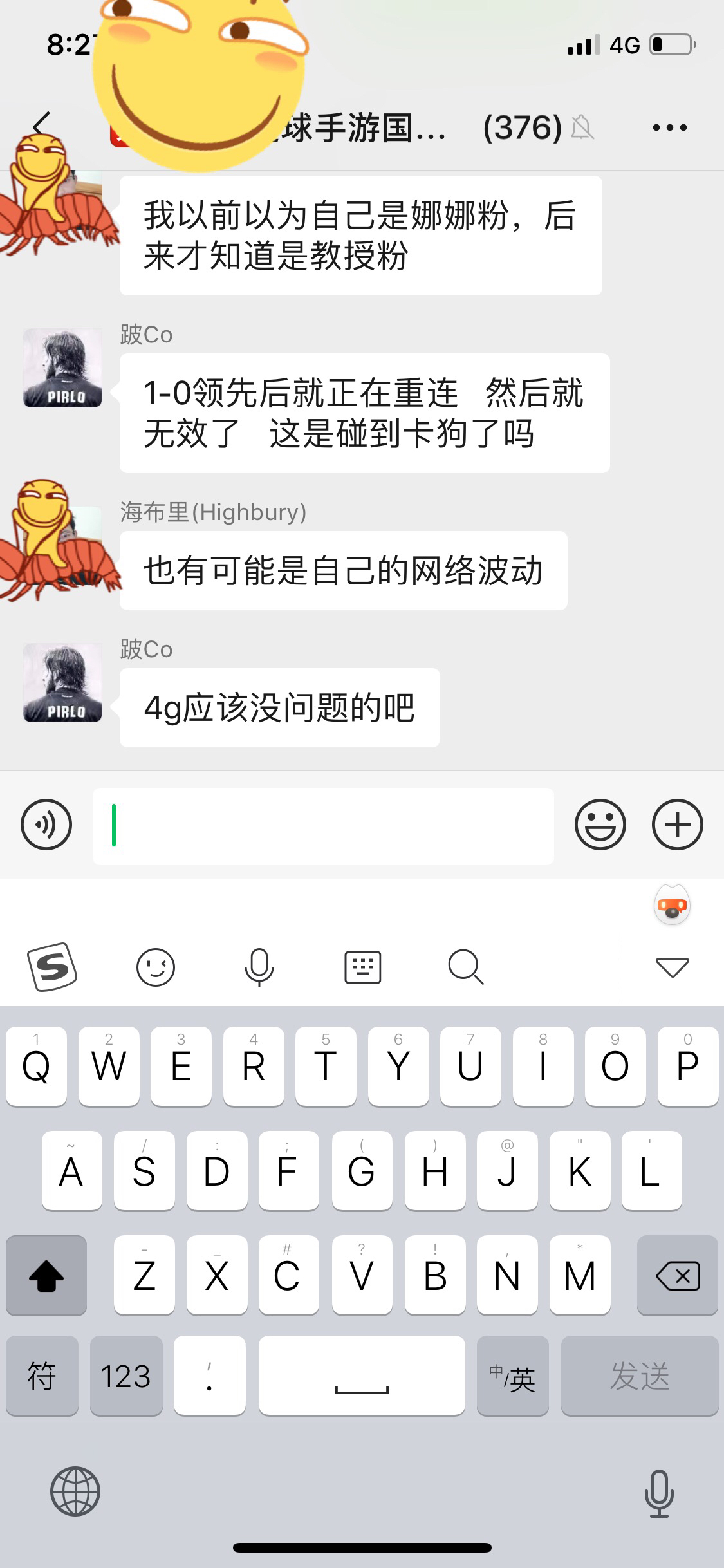The width and height of the screenshot is (724, 1568).
Task: Open the Sogou keyboard logo menu
Action: coord(52,967)
